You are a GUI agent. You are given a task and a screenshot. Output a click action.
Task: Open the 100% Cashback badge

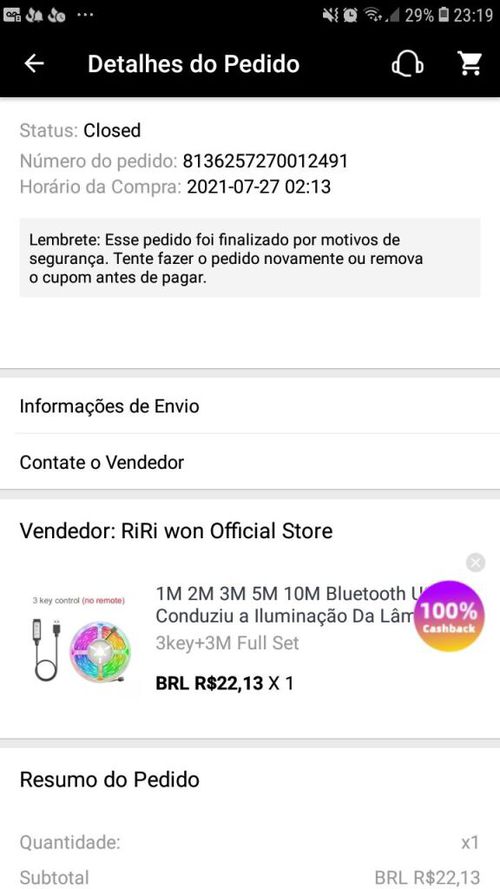click(449, 616)
